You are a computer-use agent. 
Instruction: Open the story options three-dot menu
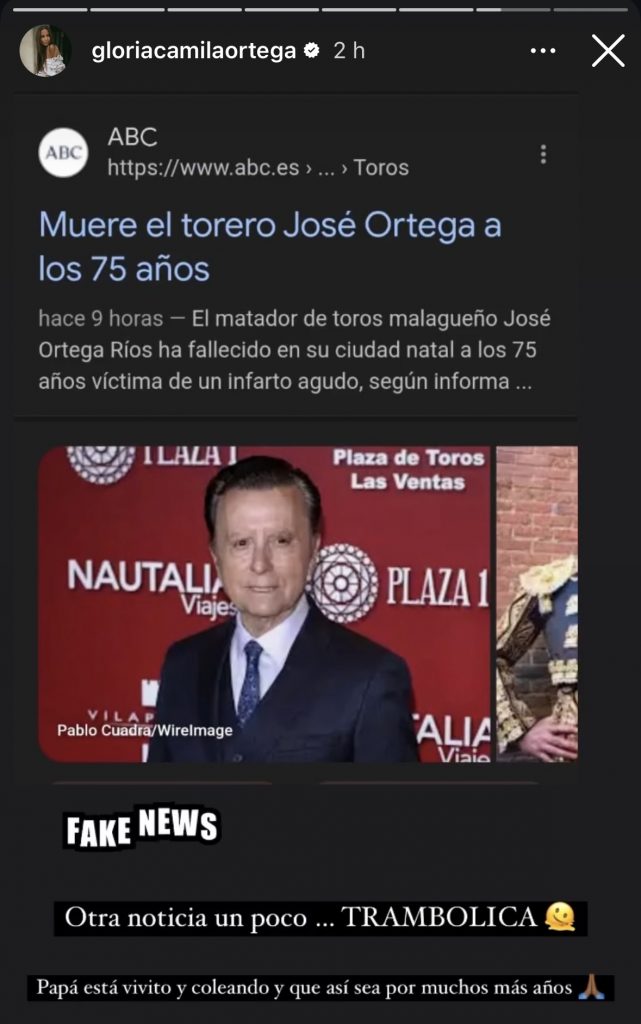click(543, 50)
